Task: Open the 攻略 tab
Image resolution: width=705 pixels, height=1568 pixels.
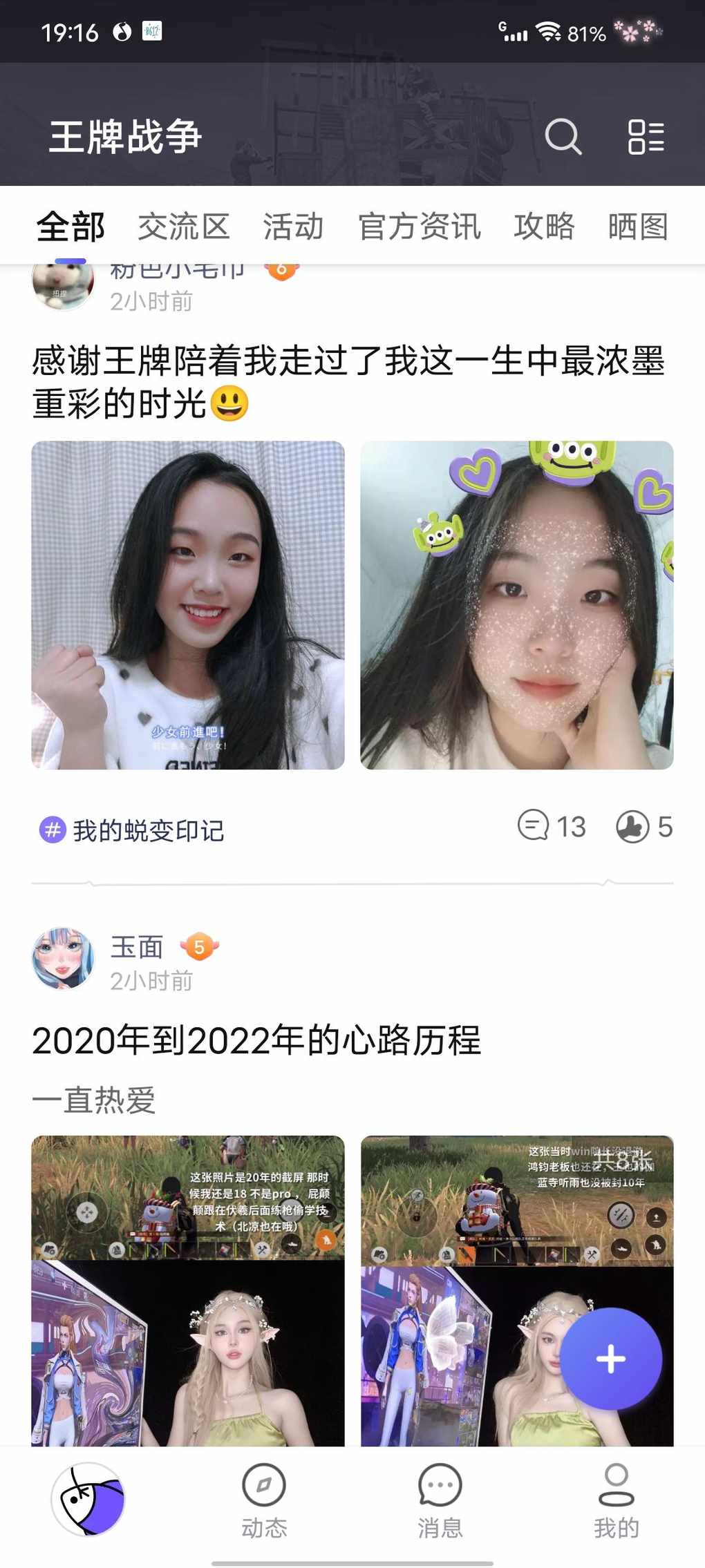Action: coord(544,226)
